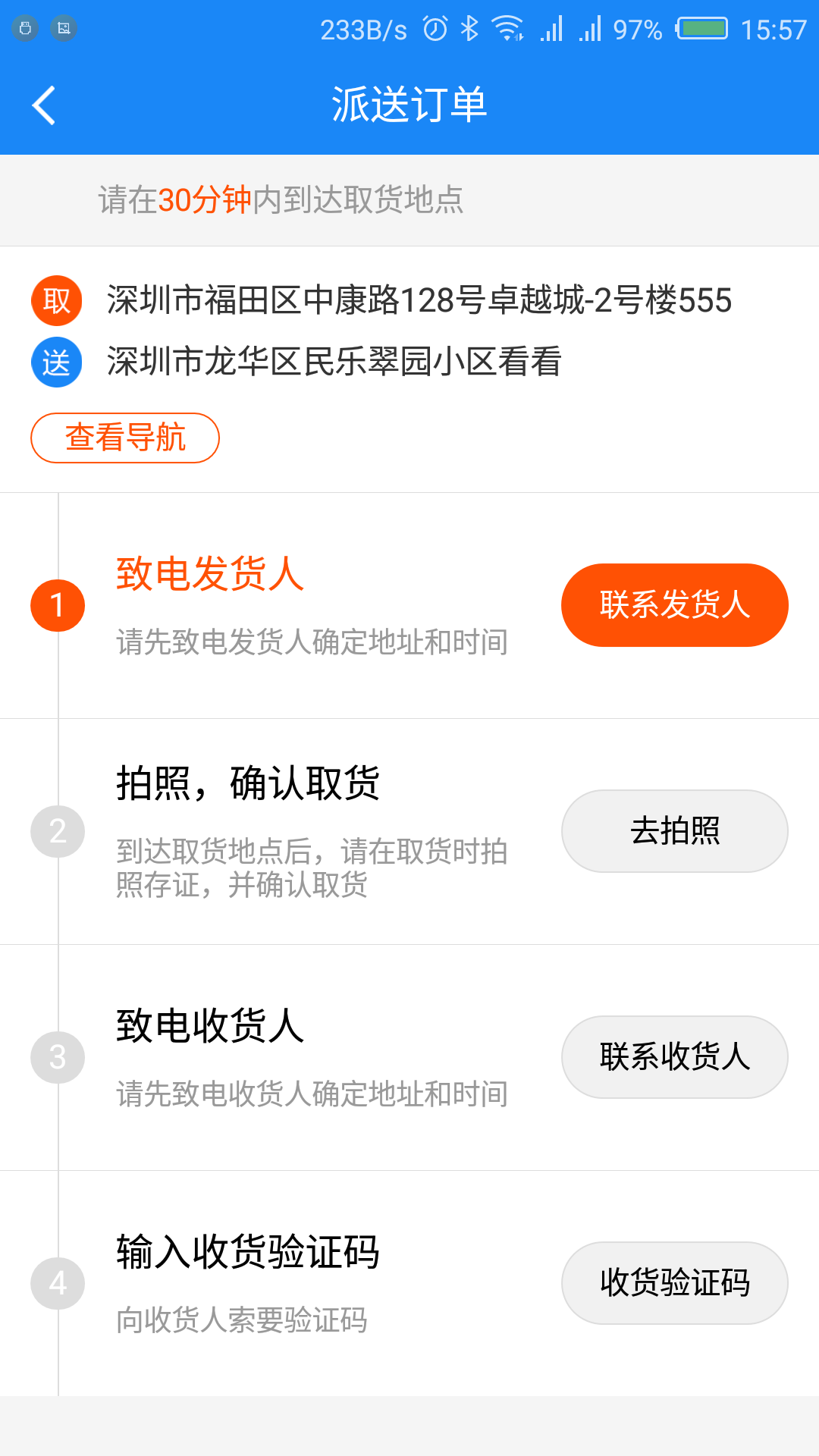Tap 收货验证码 to enter verification code
Viewport: 819px width, 1456px height.
(673, 1282)
